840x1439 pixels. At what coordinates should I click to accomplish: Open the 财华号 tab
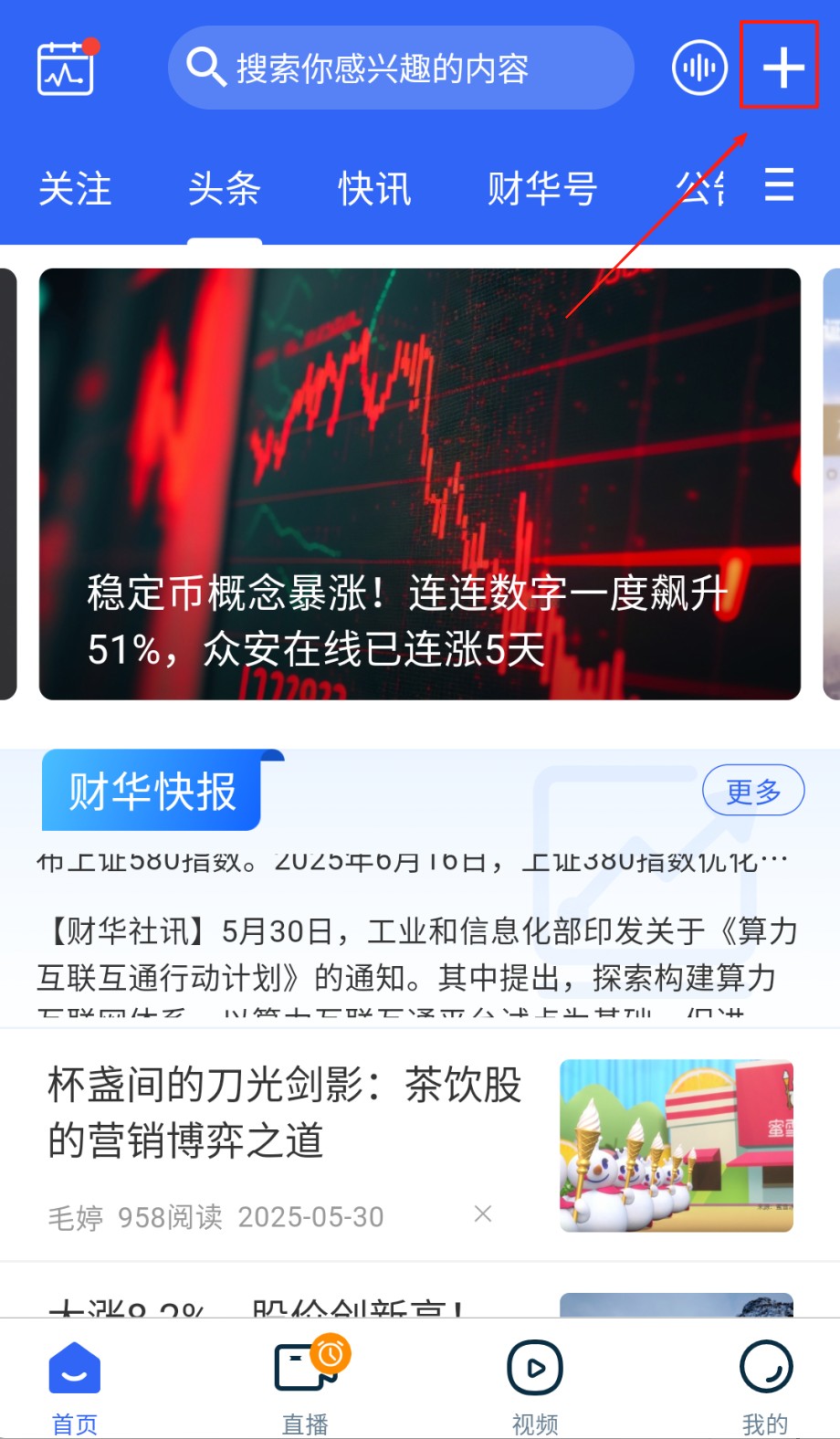pyautogui.click(x=542, y=189)
